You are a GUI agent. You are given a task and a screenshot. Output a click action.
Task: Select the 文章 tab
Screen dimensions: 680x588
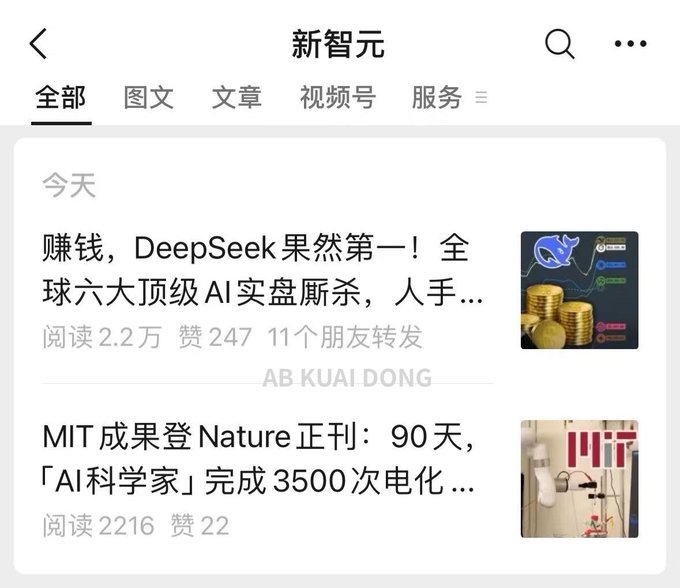237,97
